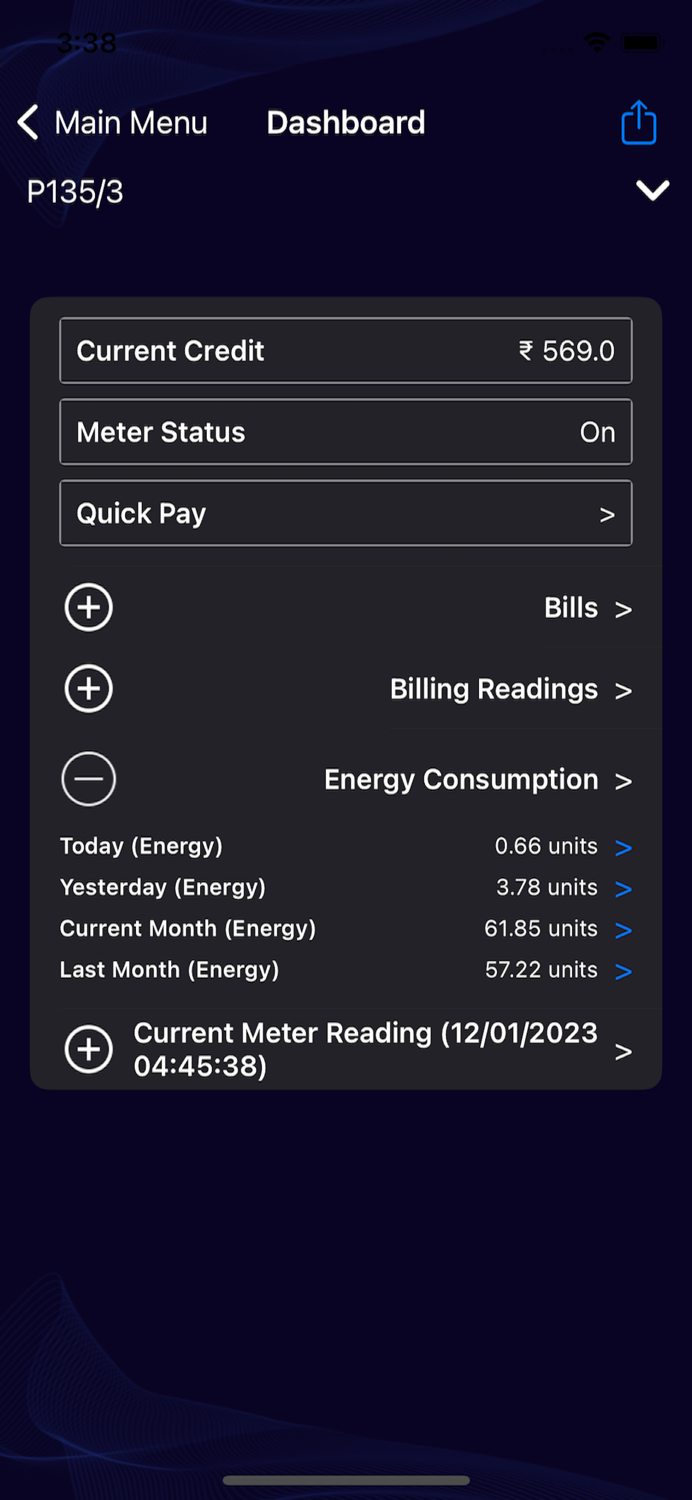Expand the Bills section
Screen dimensions: 692x1500
click(89, 608)
